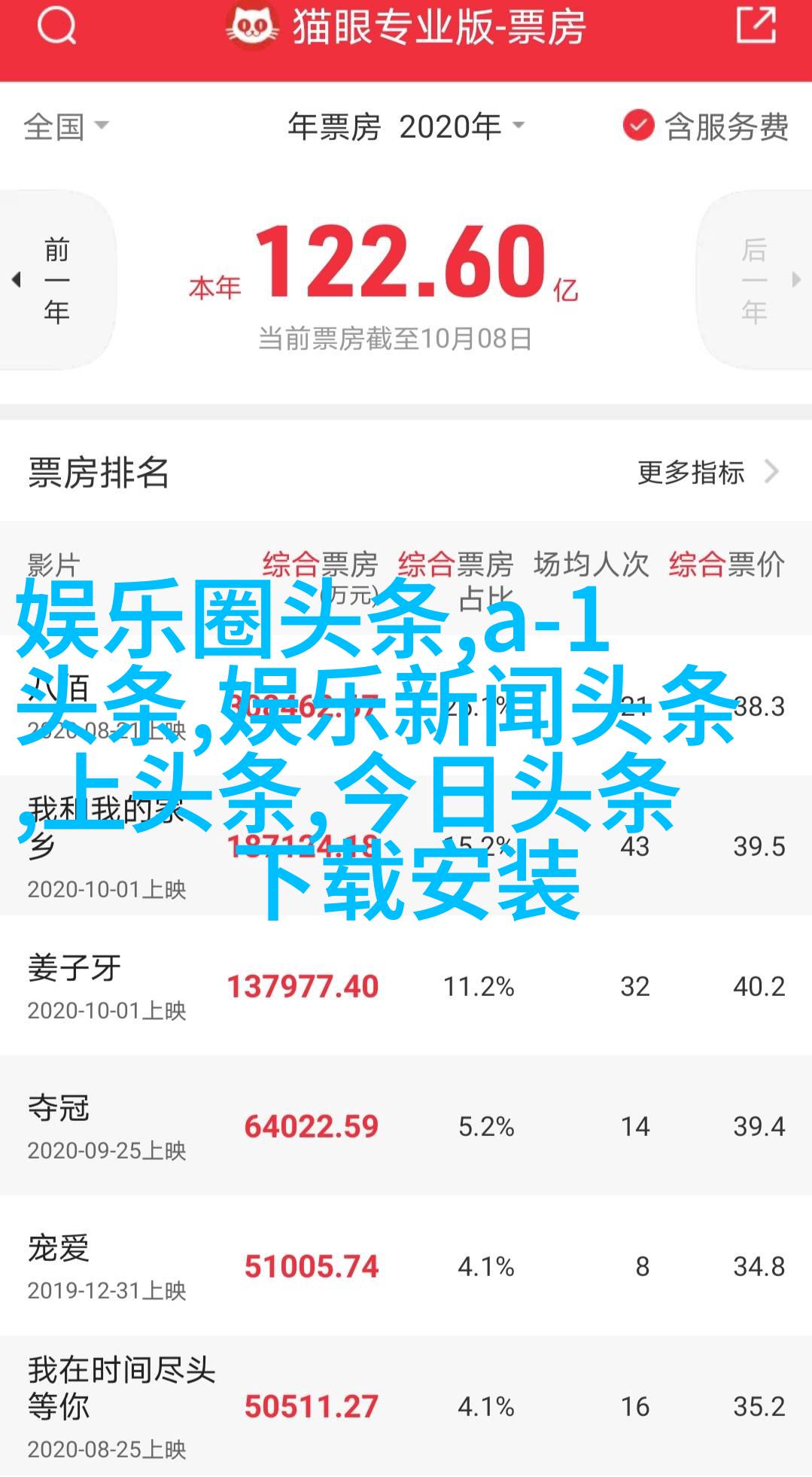Open the 全国 region dropdown
The height and width of the screenshot is (1477, 812).
(66, 126)
